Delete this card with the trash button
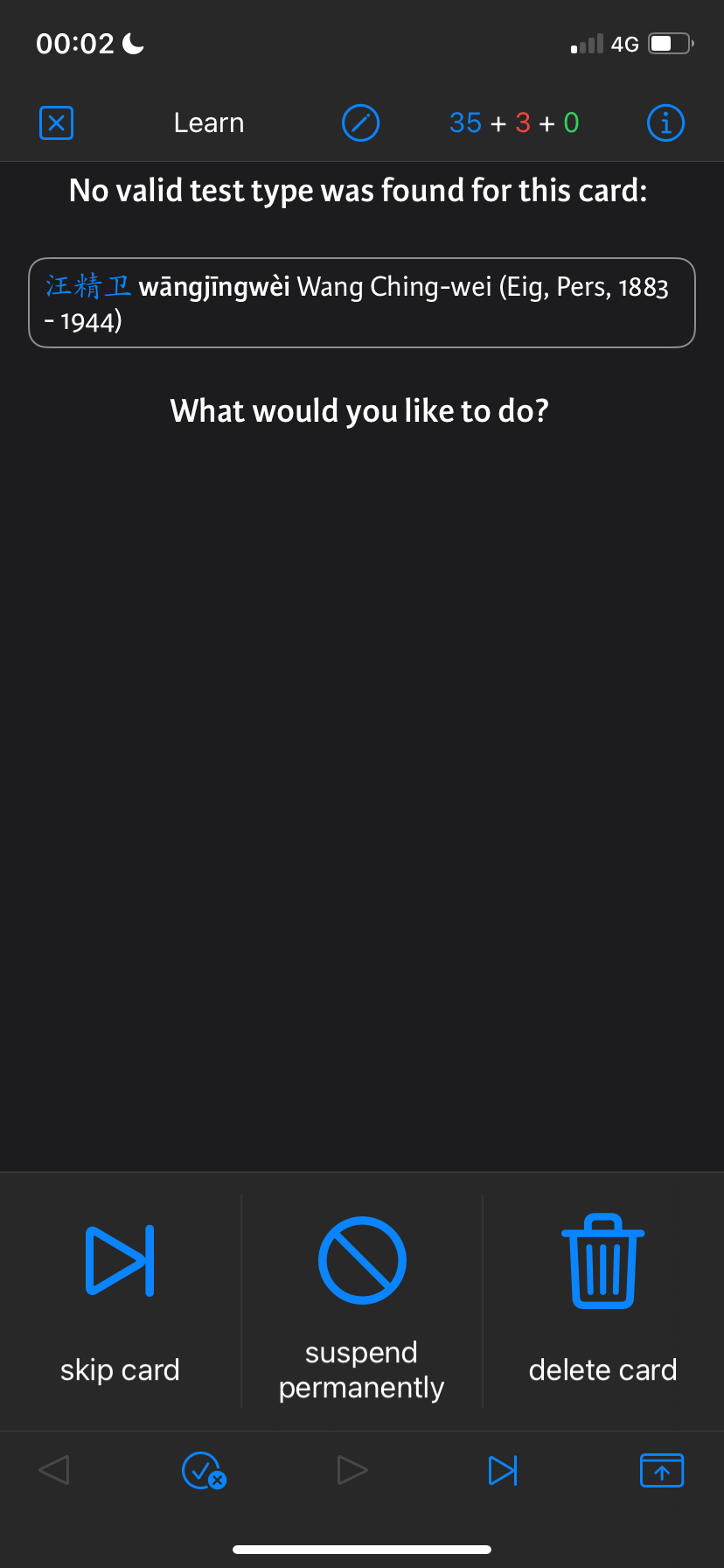Viewport: 724px width, 1568px height. pyautogui.click(x=603, y=1301)
